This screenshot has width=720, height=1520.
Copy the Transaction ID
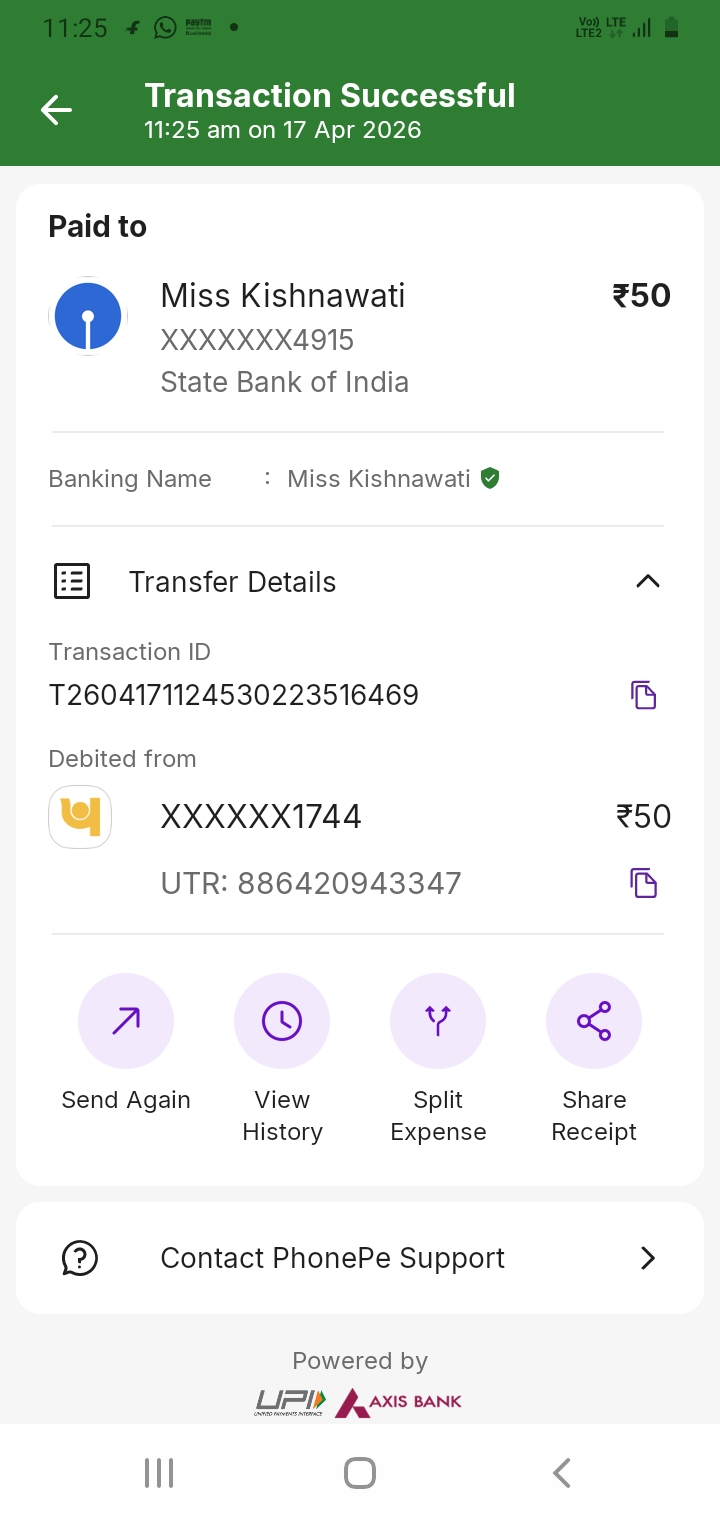[x=644, y=695]
